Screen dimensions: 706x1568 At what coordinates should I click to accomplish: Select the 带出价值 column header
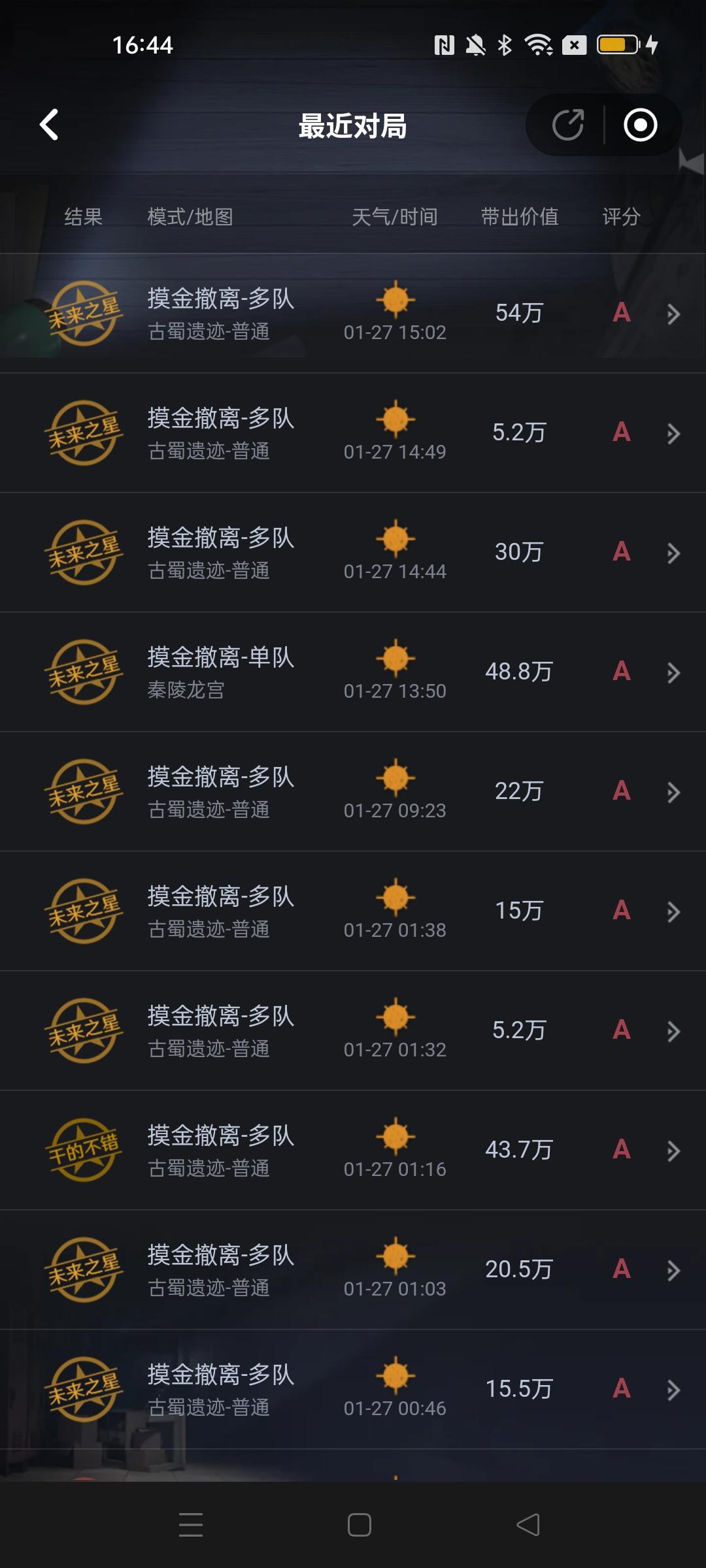518,218
